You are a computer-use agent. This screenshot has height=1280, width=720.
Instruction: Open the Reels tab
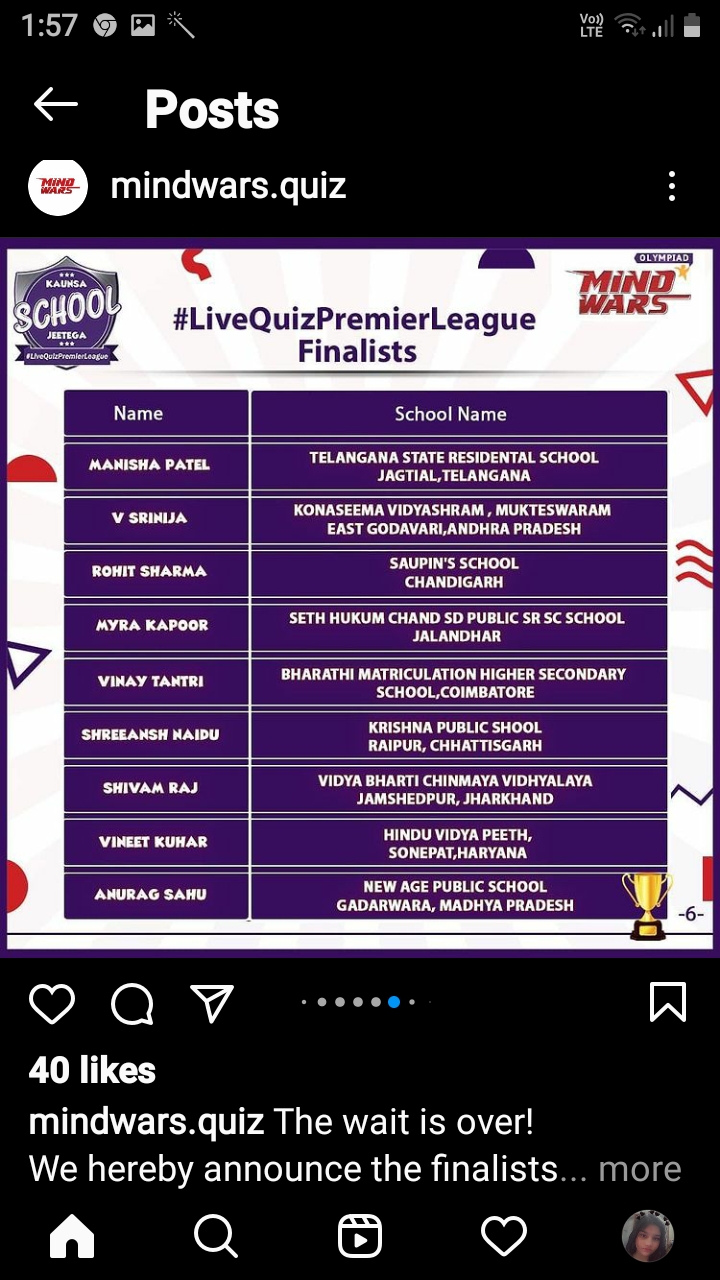coord(360,1236)
